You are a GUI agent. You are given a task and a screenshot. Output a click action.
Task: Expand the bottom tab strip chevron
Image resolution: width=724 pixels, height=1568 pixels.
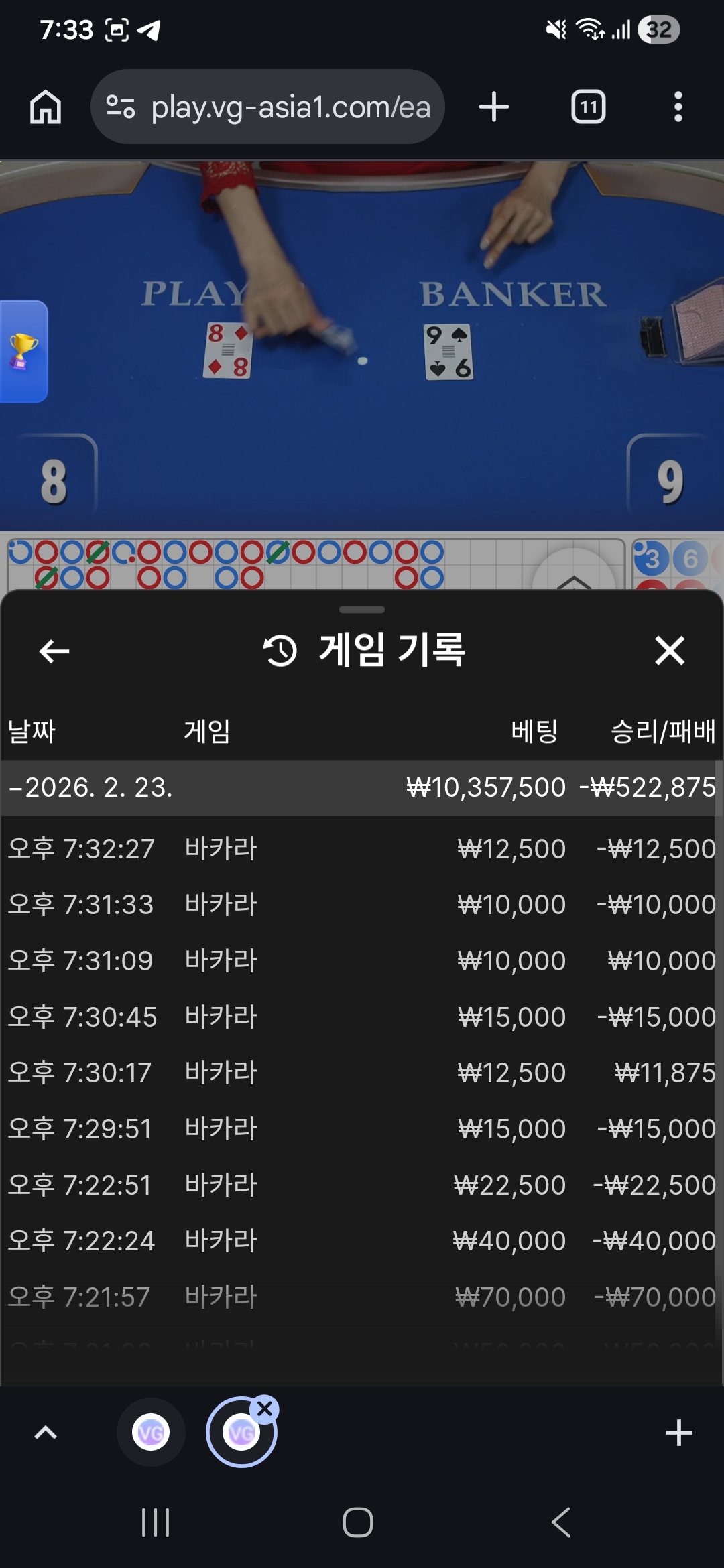pos(46,1433)
